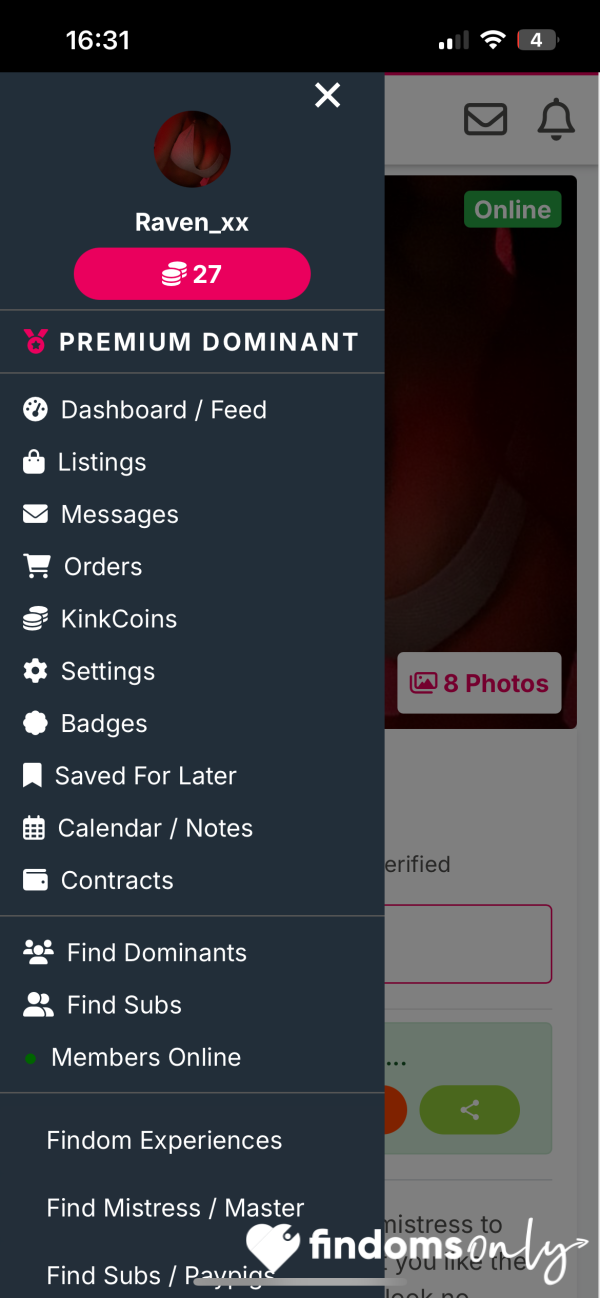600x1298 pixels.
Task: Tap the 27 coins balance button
Action: tap(192, 274)
